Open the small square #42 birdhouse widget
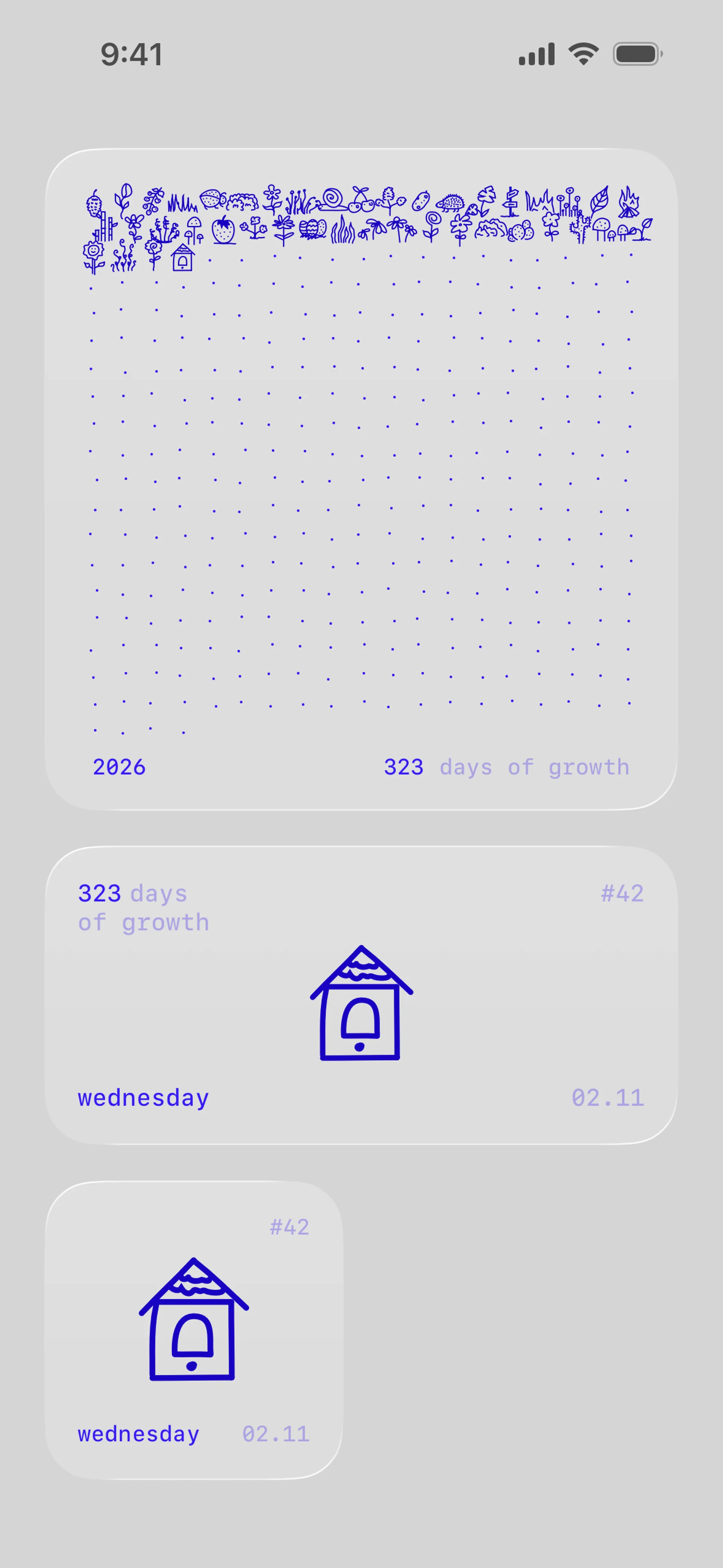Viewport: 723px width, 1568px height. point(194,1330)
